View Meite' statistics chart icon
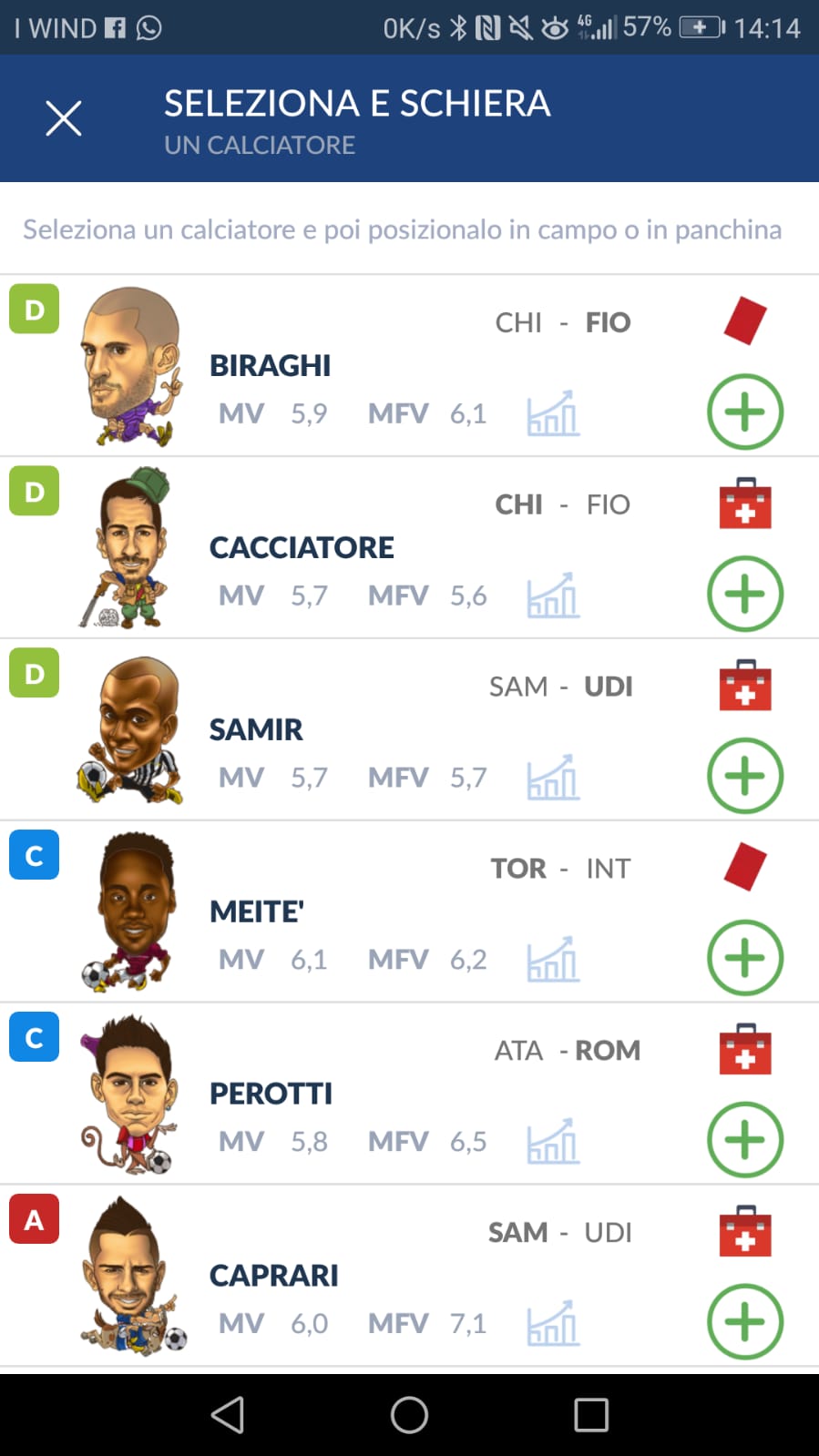 click(553, 960)
